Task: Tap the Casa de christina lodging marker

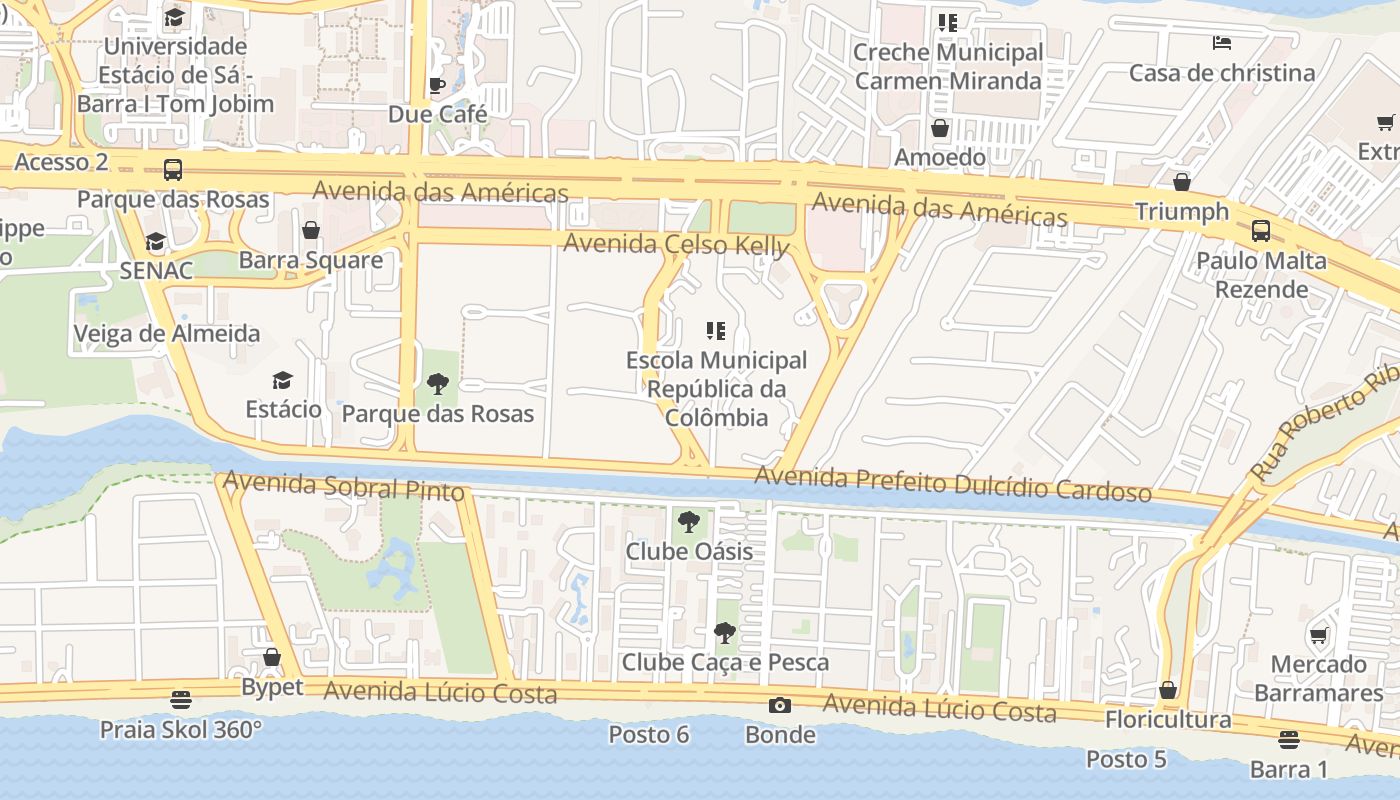Action: (x=1221, y=43)
